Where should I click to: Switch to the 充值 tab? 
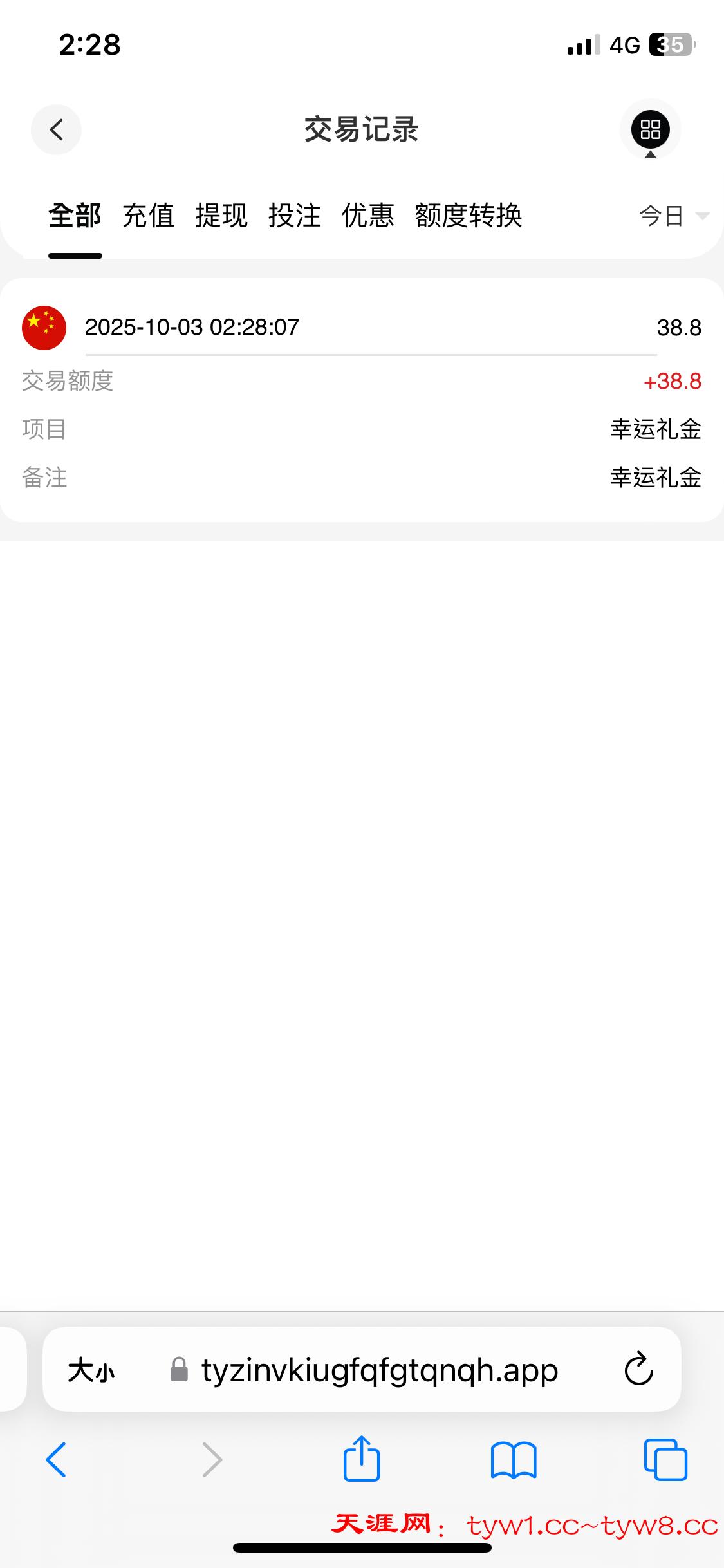[149, 216]
